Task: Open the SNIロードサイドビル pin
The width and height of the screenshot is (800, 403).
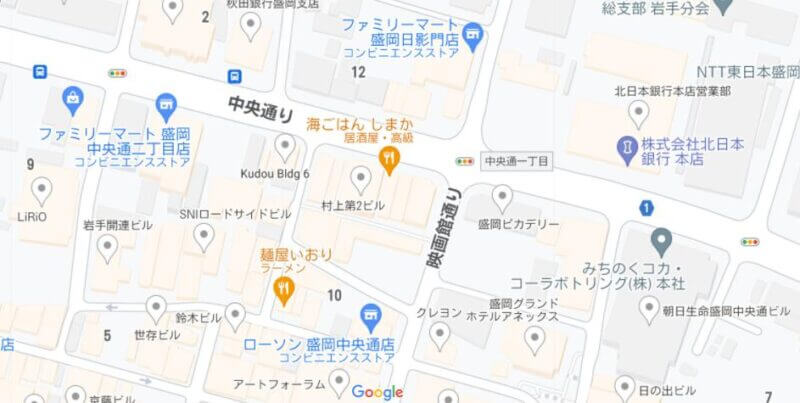Action: [204, 237]
